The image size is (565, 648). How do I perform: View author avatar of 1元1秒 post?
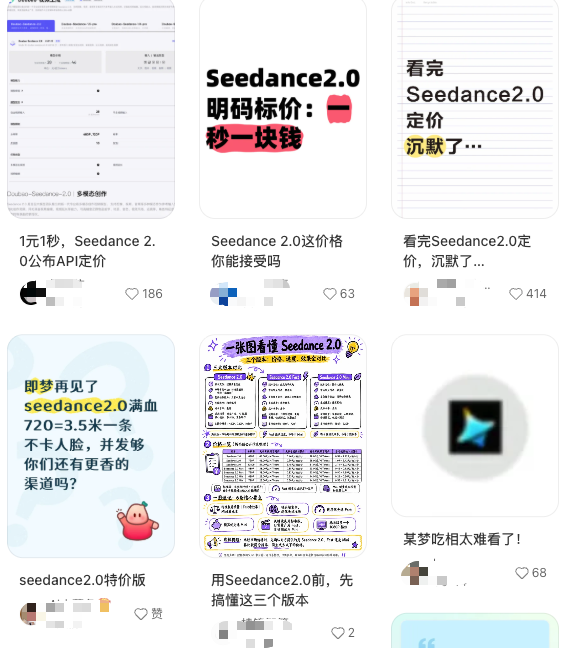tap(32, 293)
